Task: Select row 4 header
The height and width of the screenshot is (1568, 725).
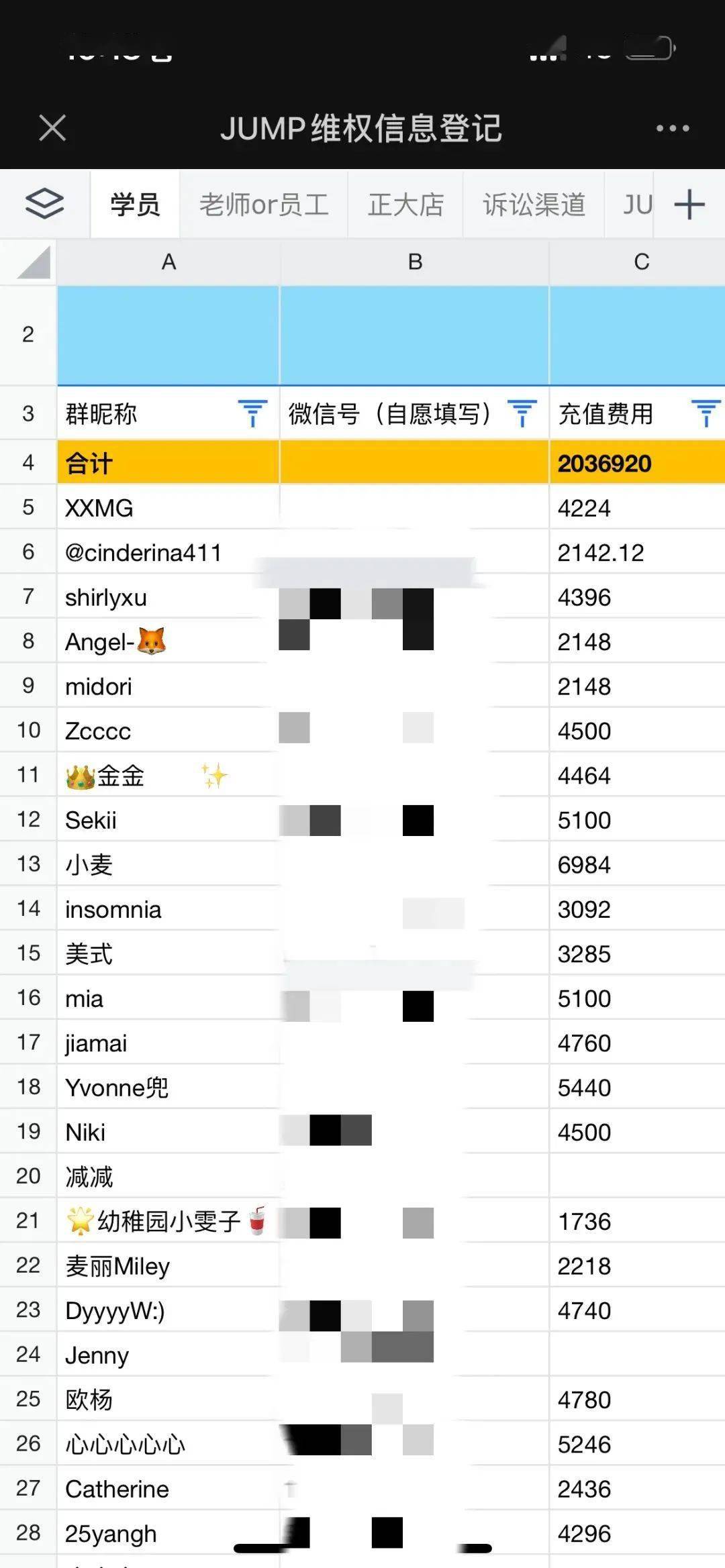Action: (x=28, y=462)
